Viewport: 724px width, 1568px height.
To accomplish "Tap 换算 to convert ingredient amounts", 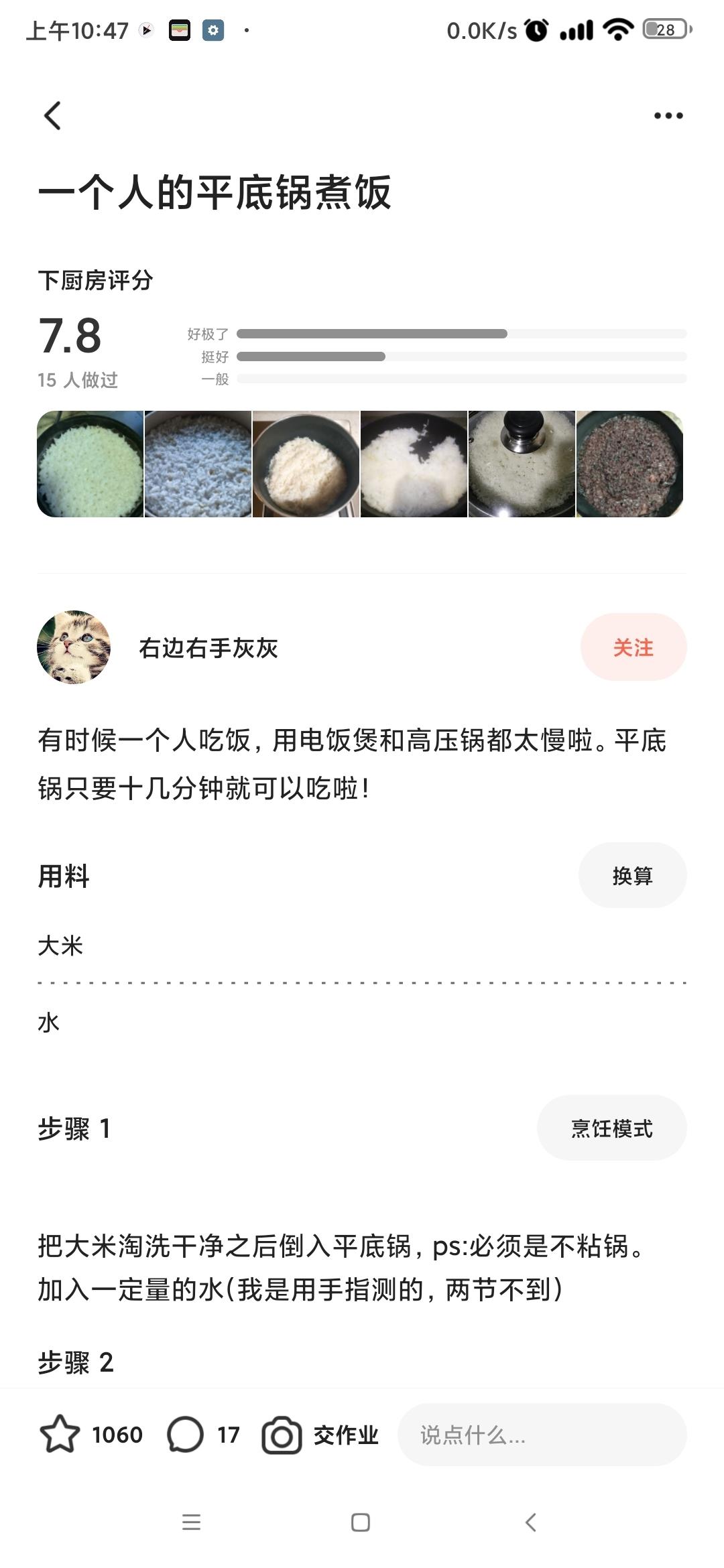I will tap(632, 876).
